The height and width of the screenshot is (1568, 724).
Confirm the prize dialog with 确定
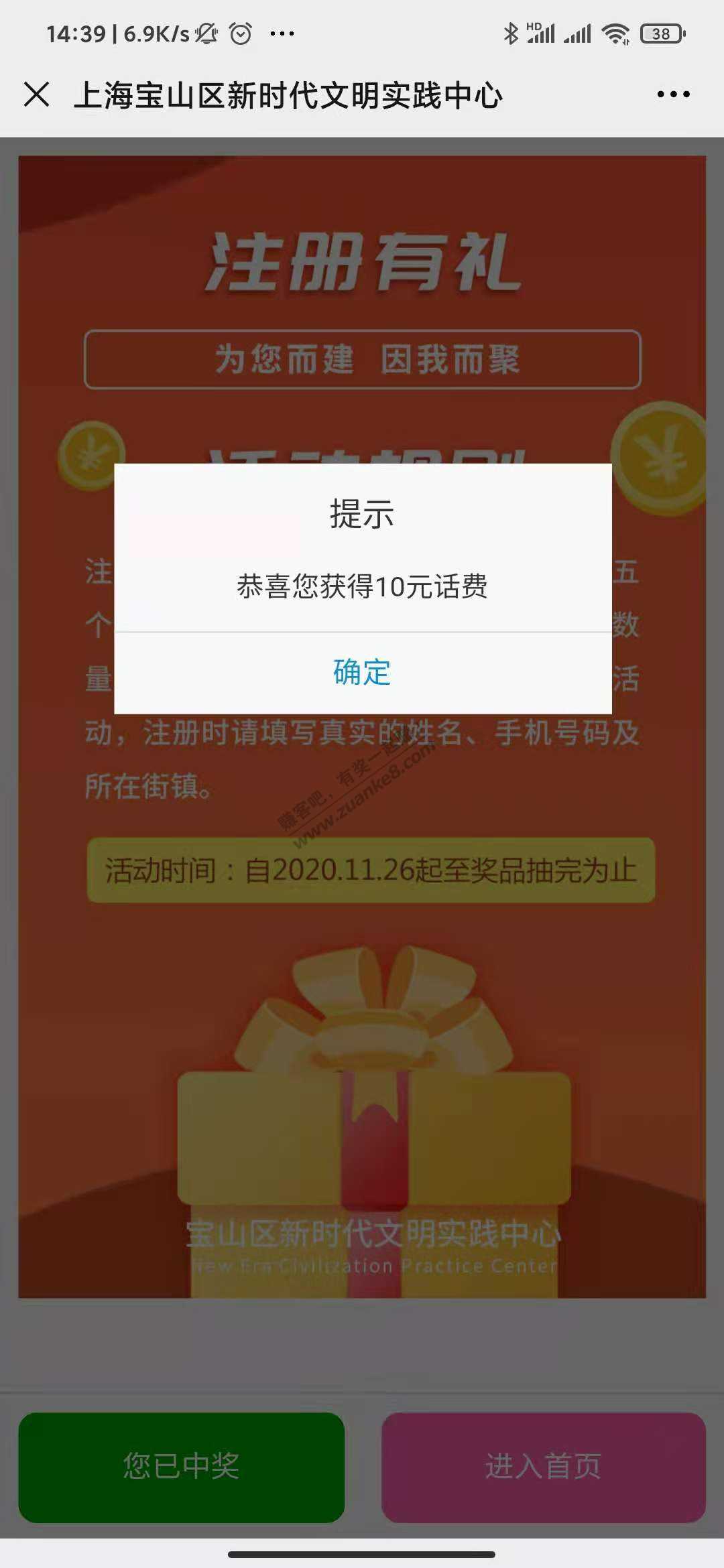[x=363, y=673]
